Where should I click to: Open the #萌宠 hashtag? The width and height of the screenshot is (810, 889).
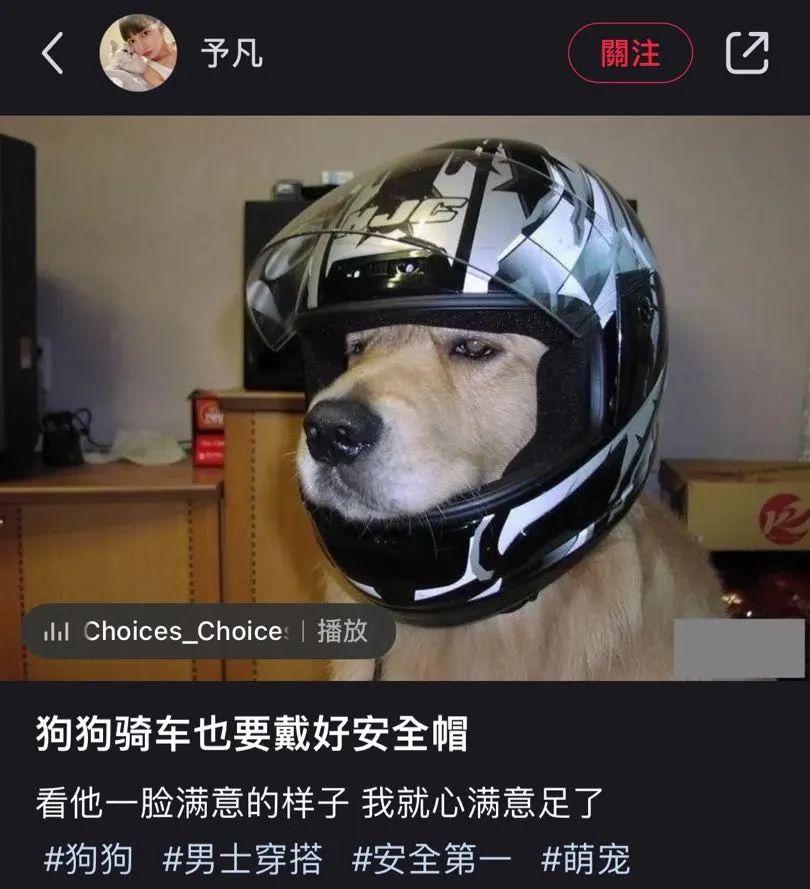click(x=585, y=858)
